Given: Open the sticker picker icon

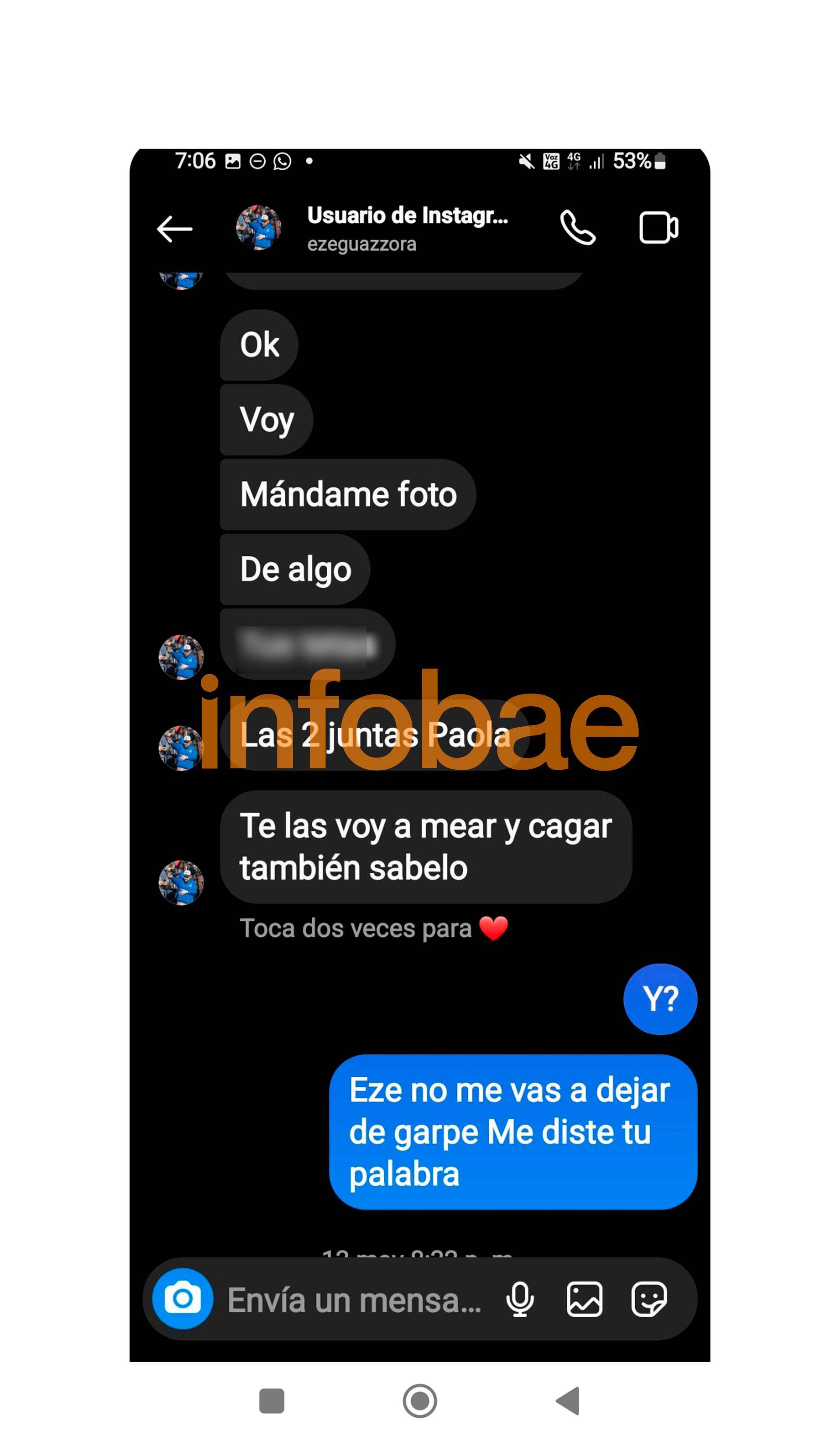Looking at the screenshot, I should 648,1300.
